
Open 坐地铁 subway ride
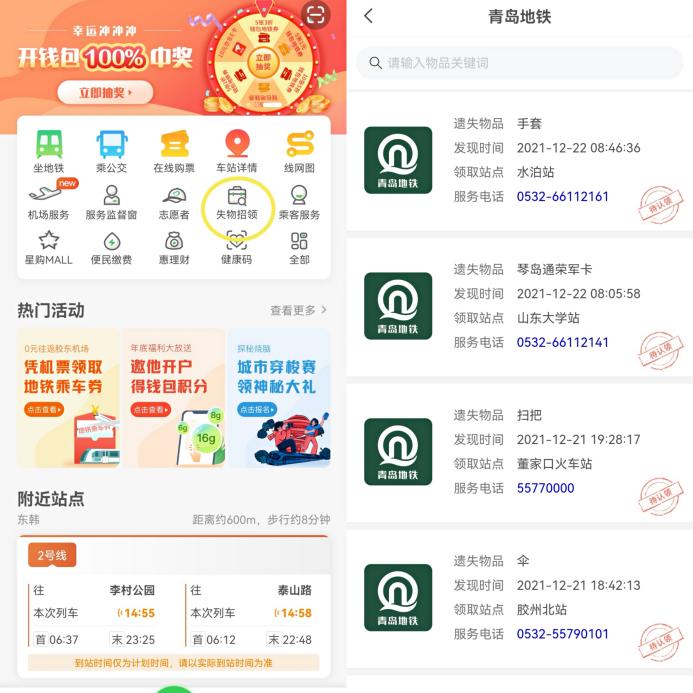pyautogui.click(x=49, y=152)
